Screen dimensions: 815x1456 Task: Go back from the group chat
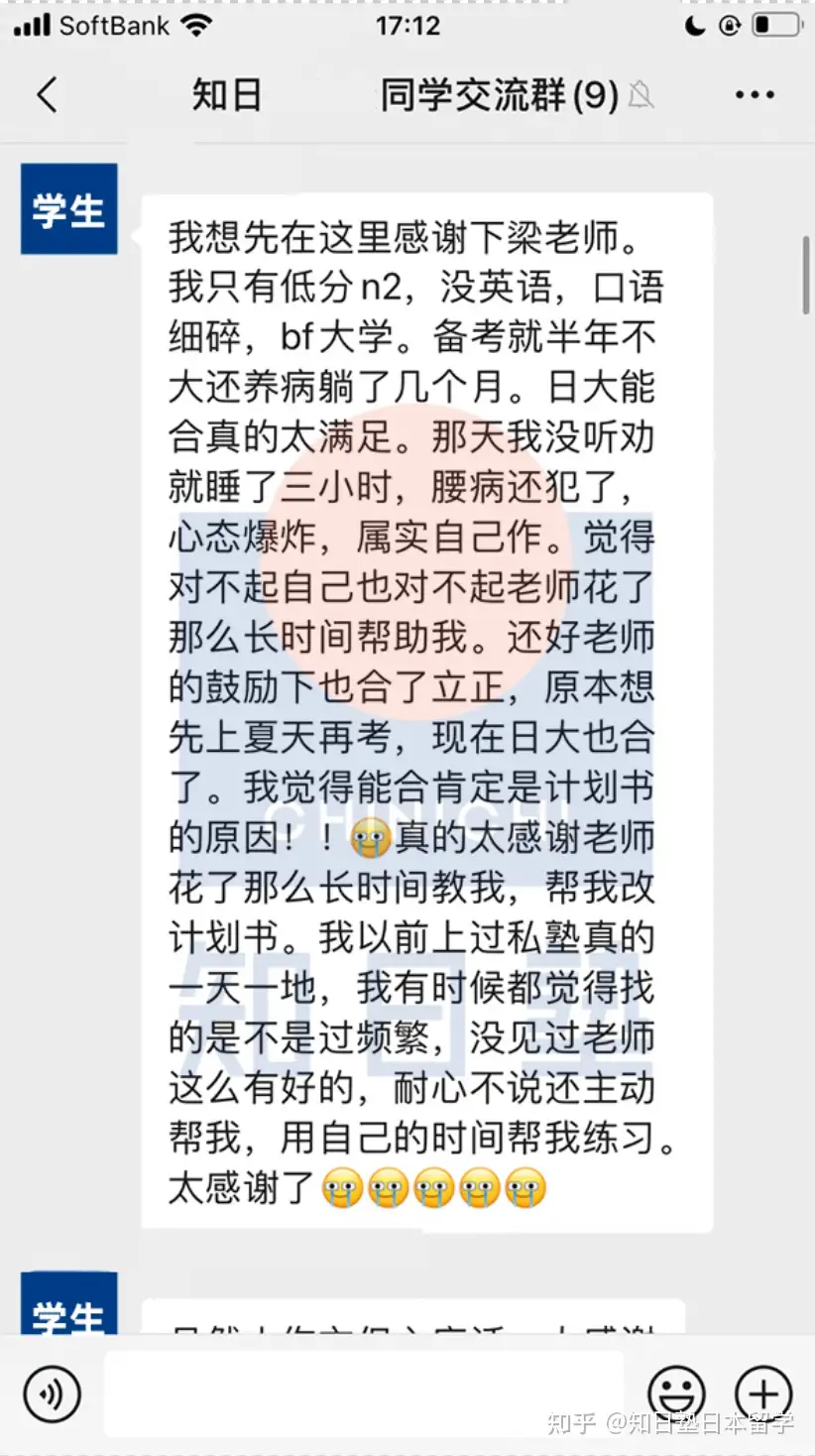[47, 95]
